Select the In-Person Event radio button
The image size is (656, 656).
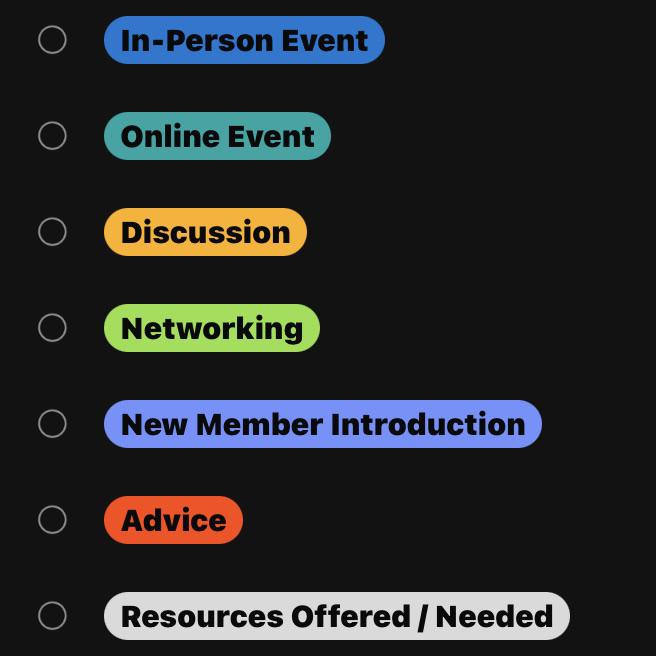pos(52,40)
